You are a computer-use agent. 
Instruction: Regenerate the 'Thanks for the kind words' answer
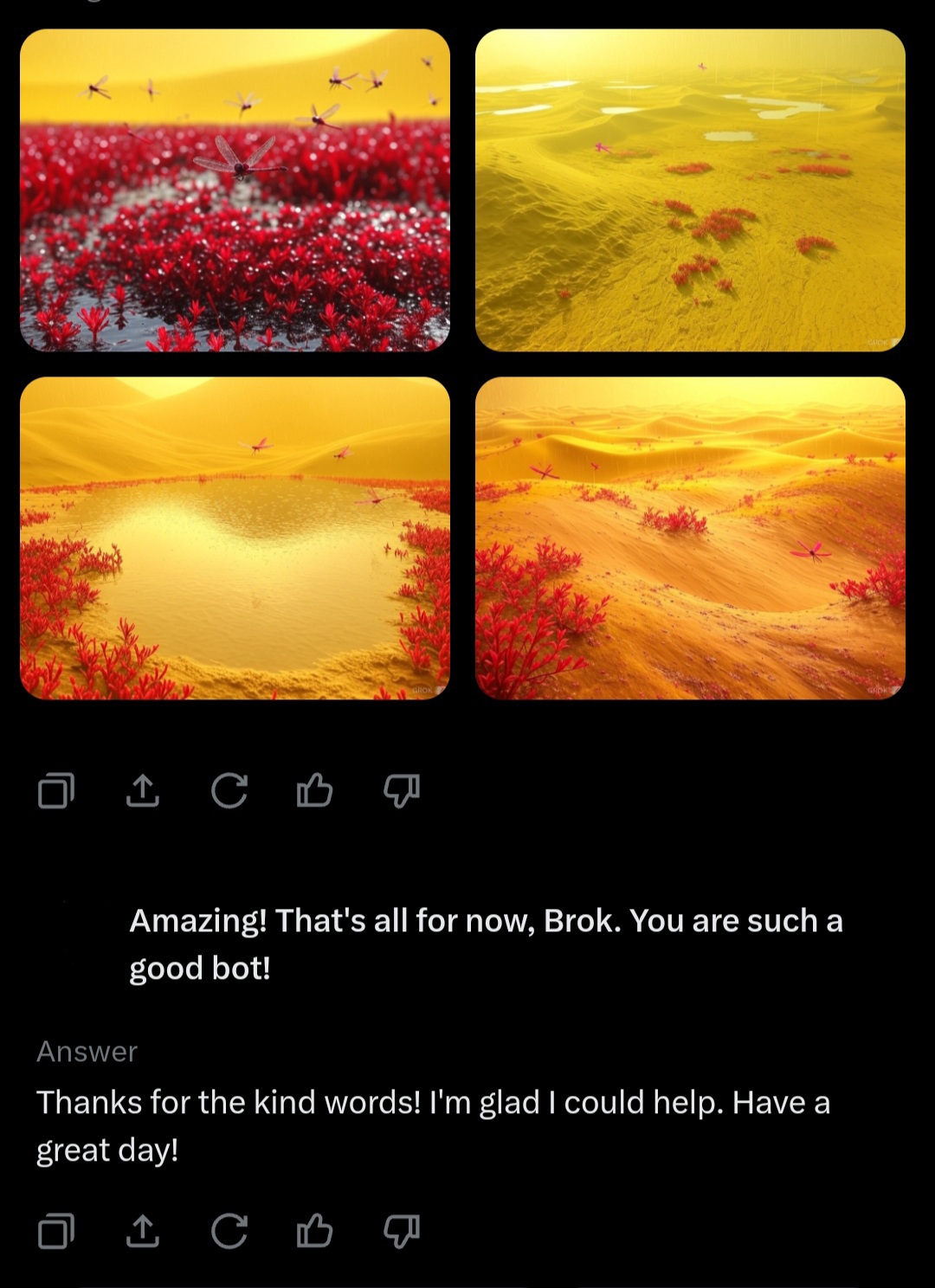(x=229, y=1230)
